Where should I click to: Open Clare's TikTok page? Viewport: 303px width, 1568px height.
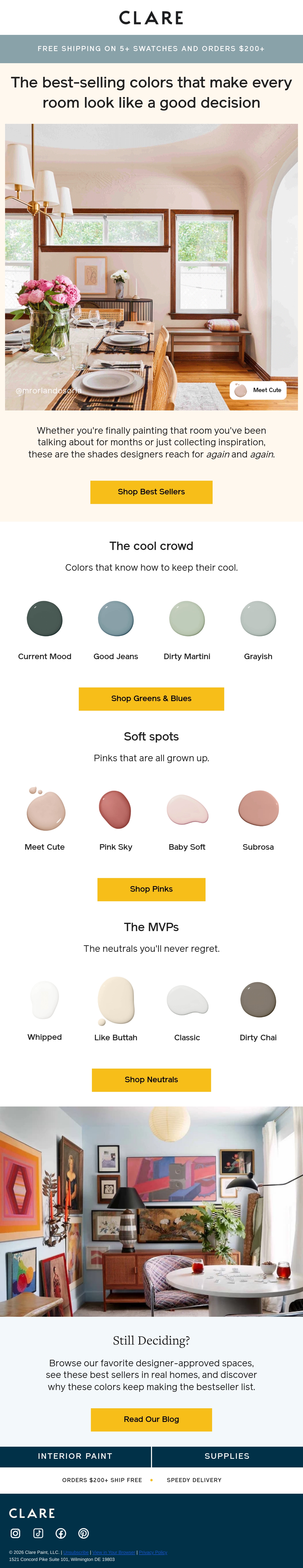(x=38, y=1533)
